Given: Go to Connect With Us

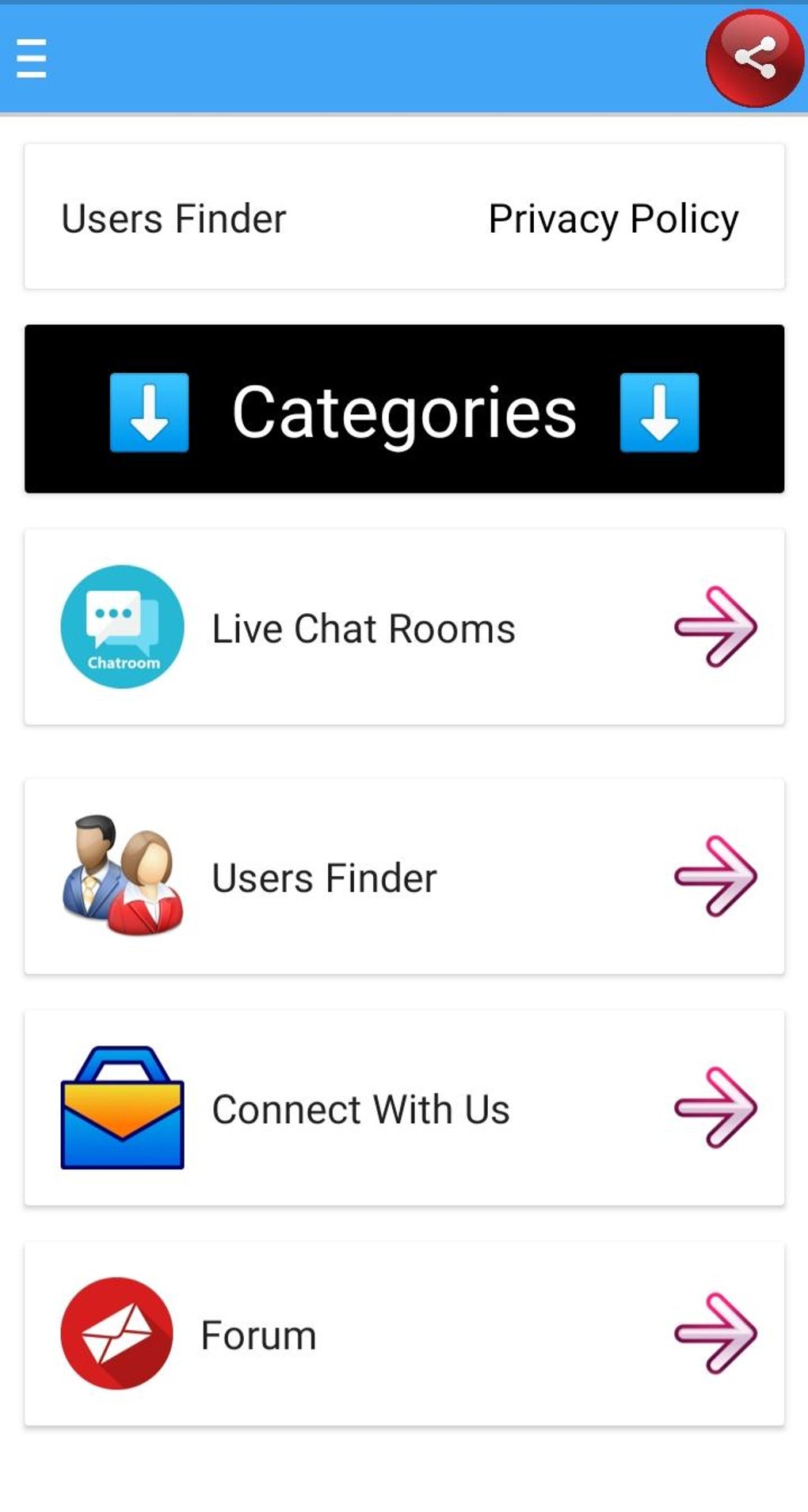Looking at the screenshot, I should (404, 1108).
